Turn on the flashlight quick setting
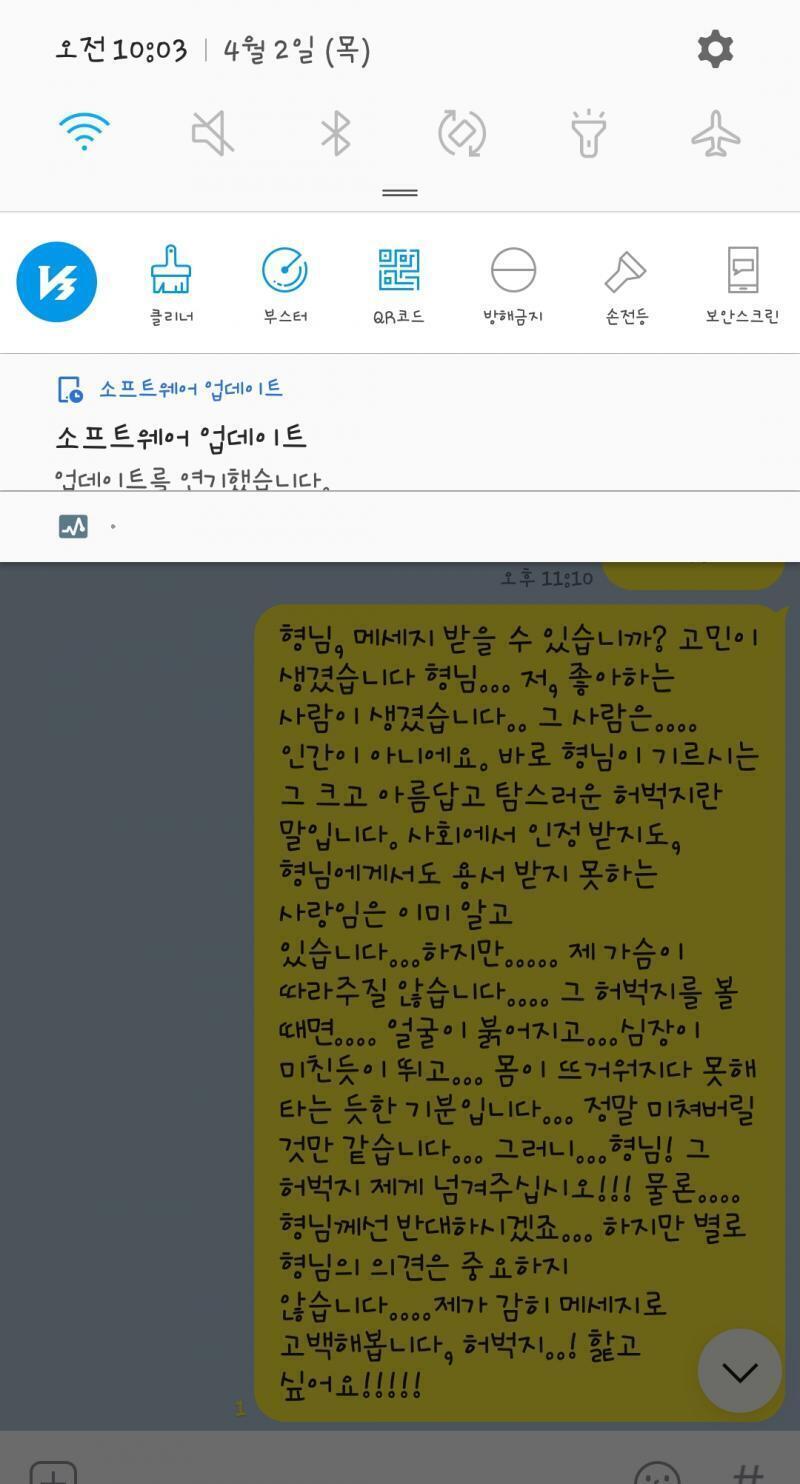The width and height of the screenshot is (800, 1484). tap(589, 133)
